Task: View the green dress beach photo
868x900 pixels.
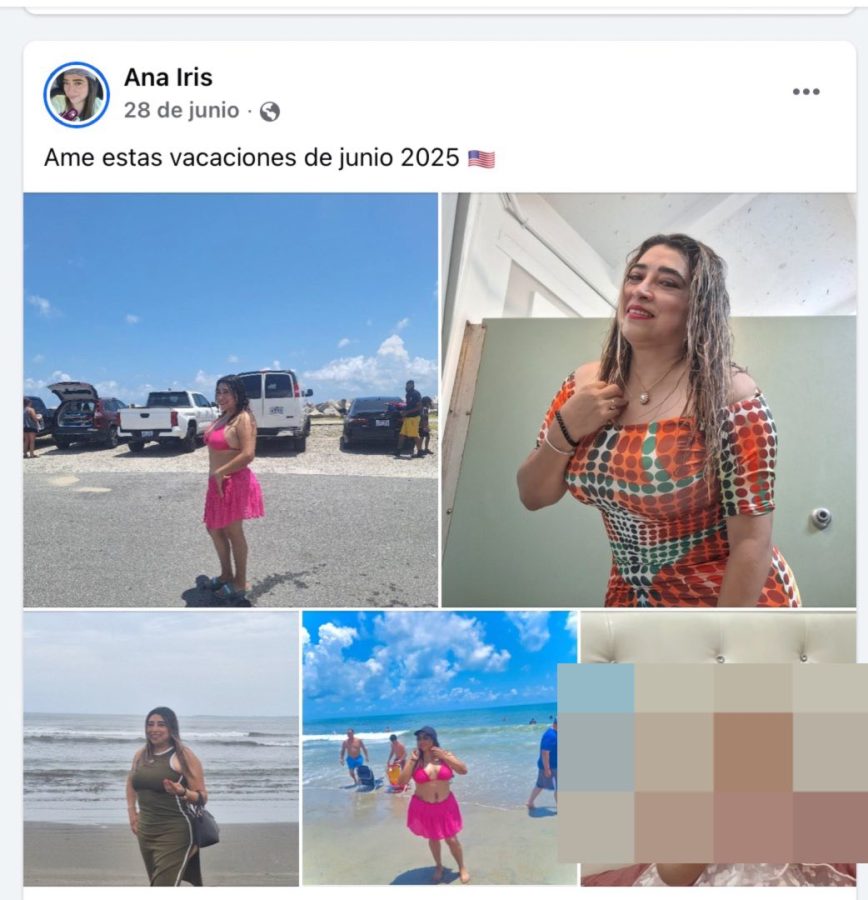Action: pyautogui.click(x=161, y=748)
